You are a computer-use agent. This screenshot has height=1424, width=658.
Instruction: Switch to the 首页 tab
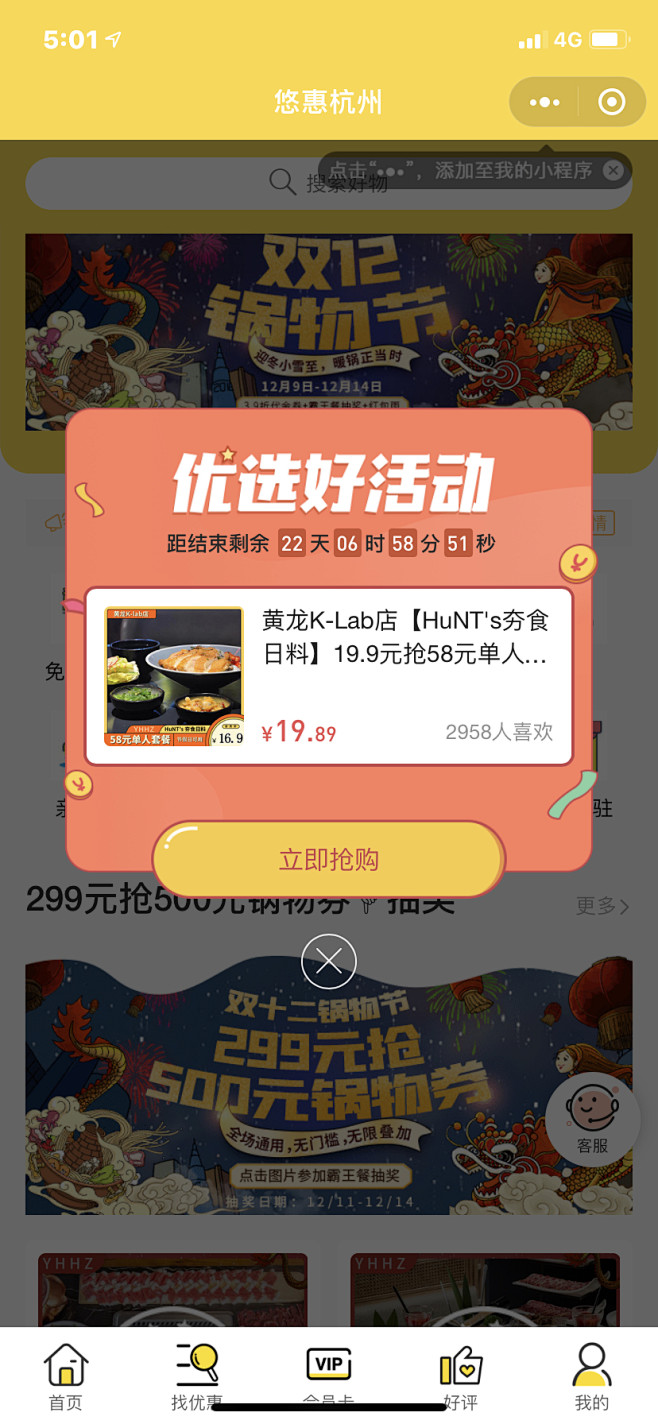pos(66,1376)
